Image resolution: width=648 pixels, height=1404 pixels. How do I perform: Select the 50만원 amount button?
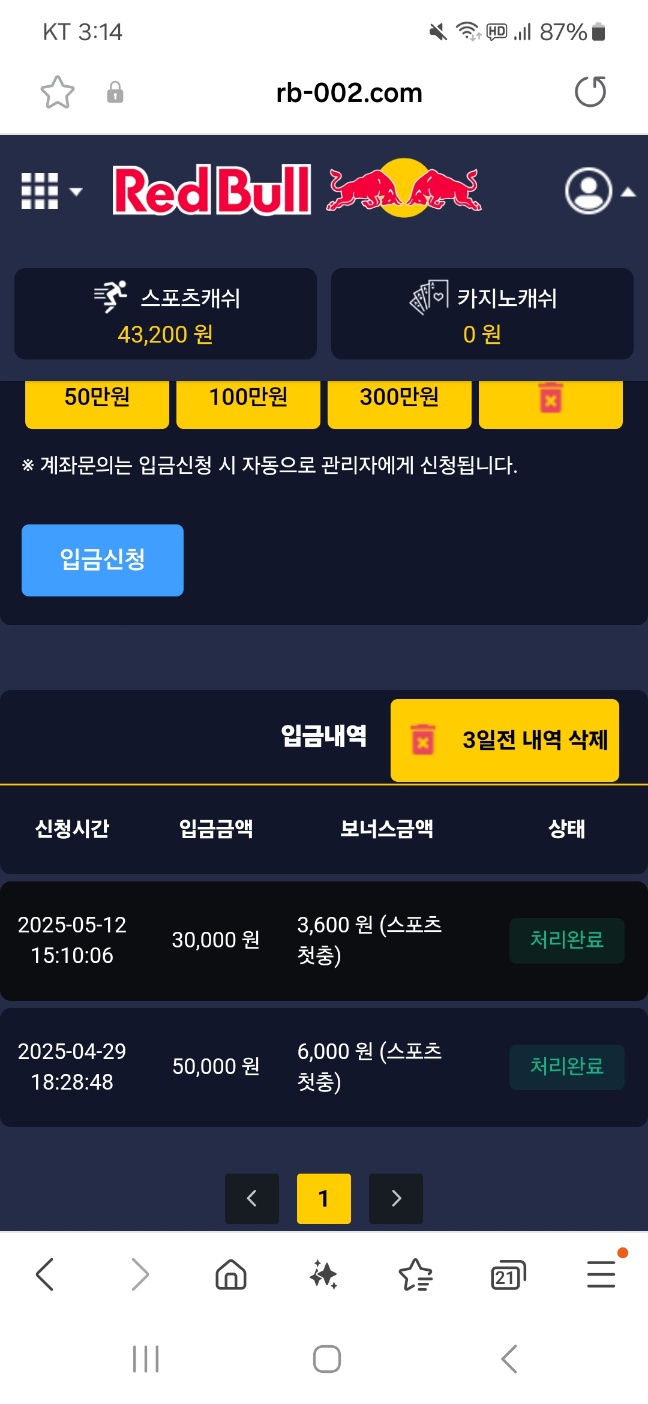click(97, 398)
